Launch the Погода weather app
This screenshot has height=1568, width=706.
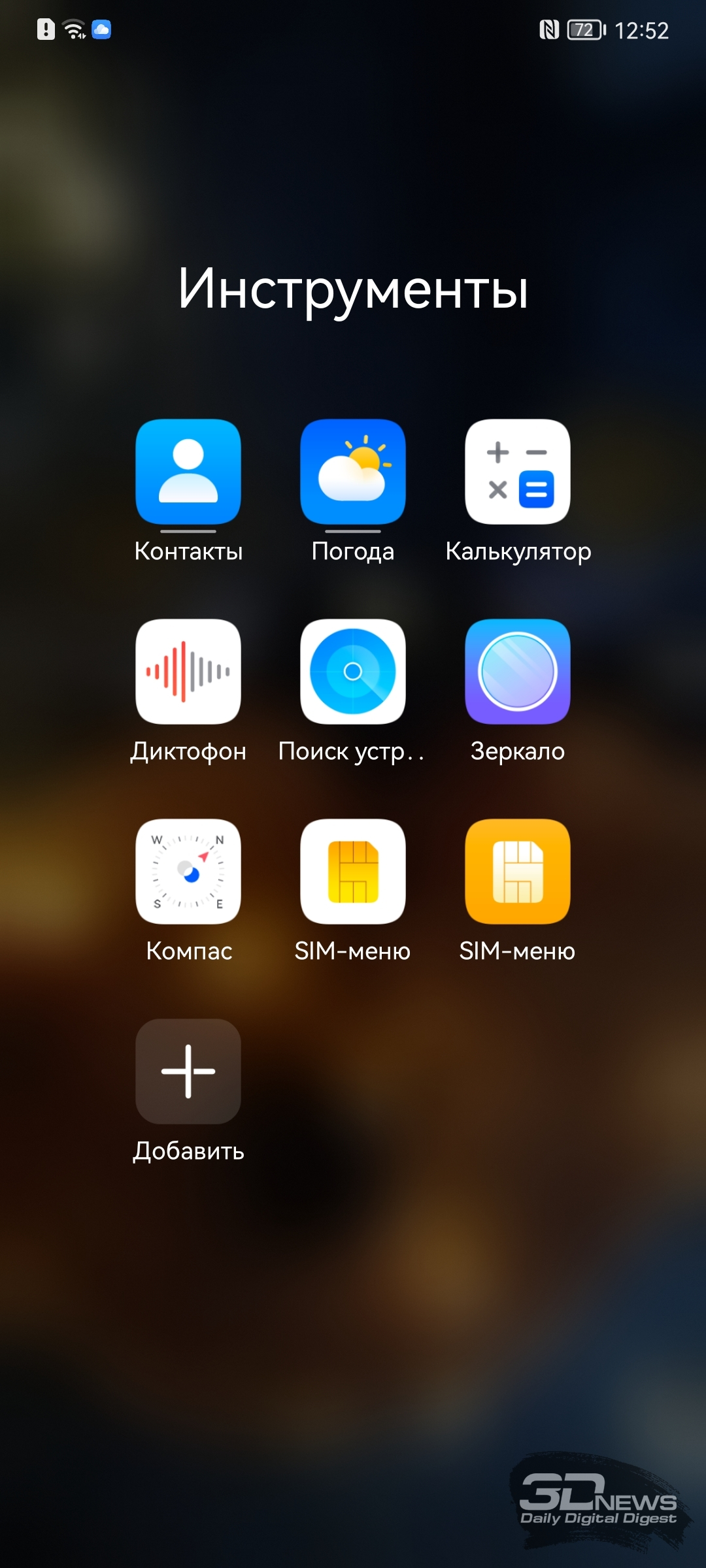(353, 472)
